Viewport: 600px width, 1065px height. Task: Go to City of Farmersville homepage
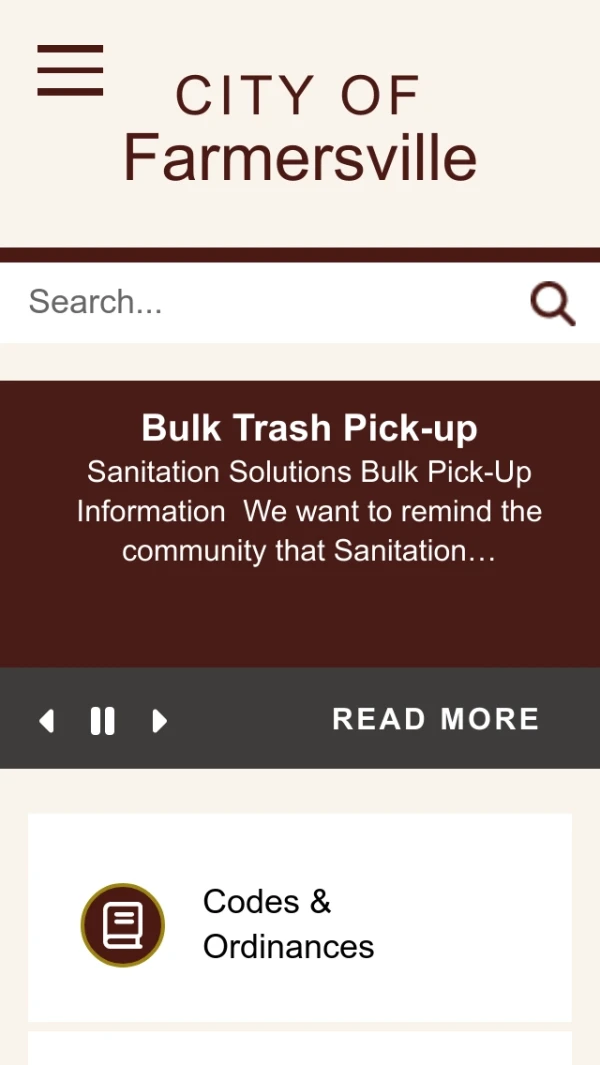(300, 130)
